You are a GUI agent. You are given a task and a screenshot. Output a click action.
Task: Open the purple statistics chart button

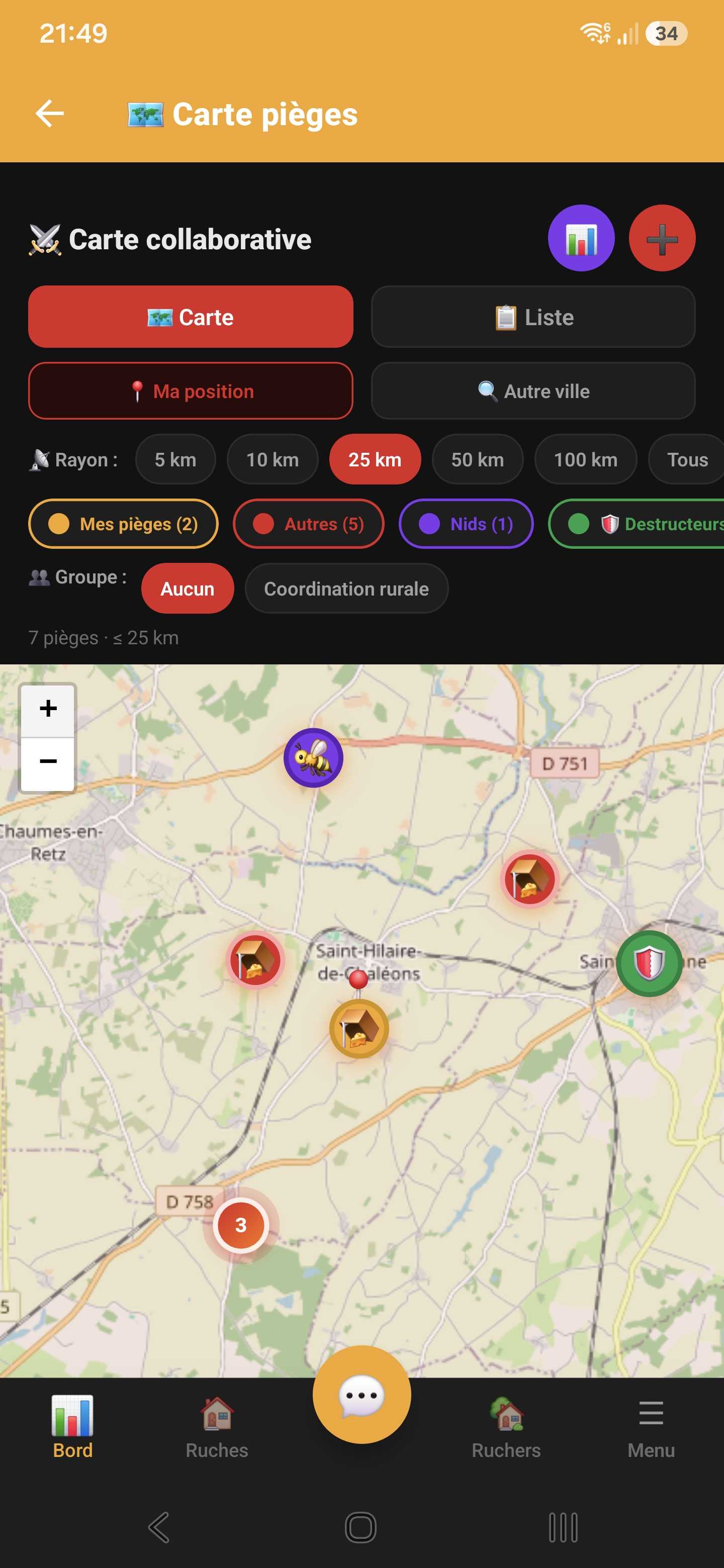[x=581, y=238]
